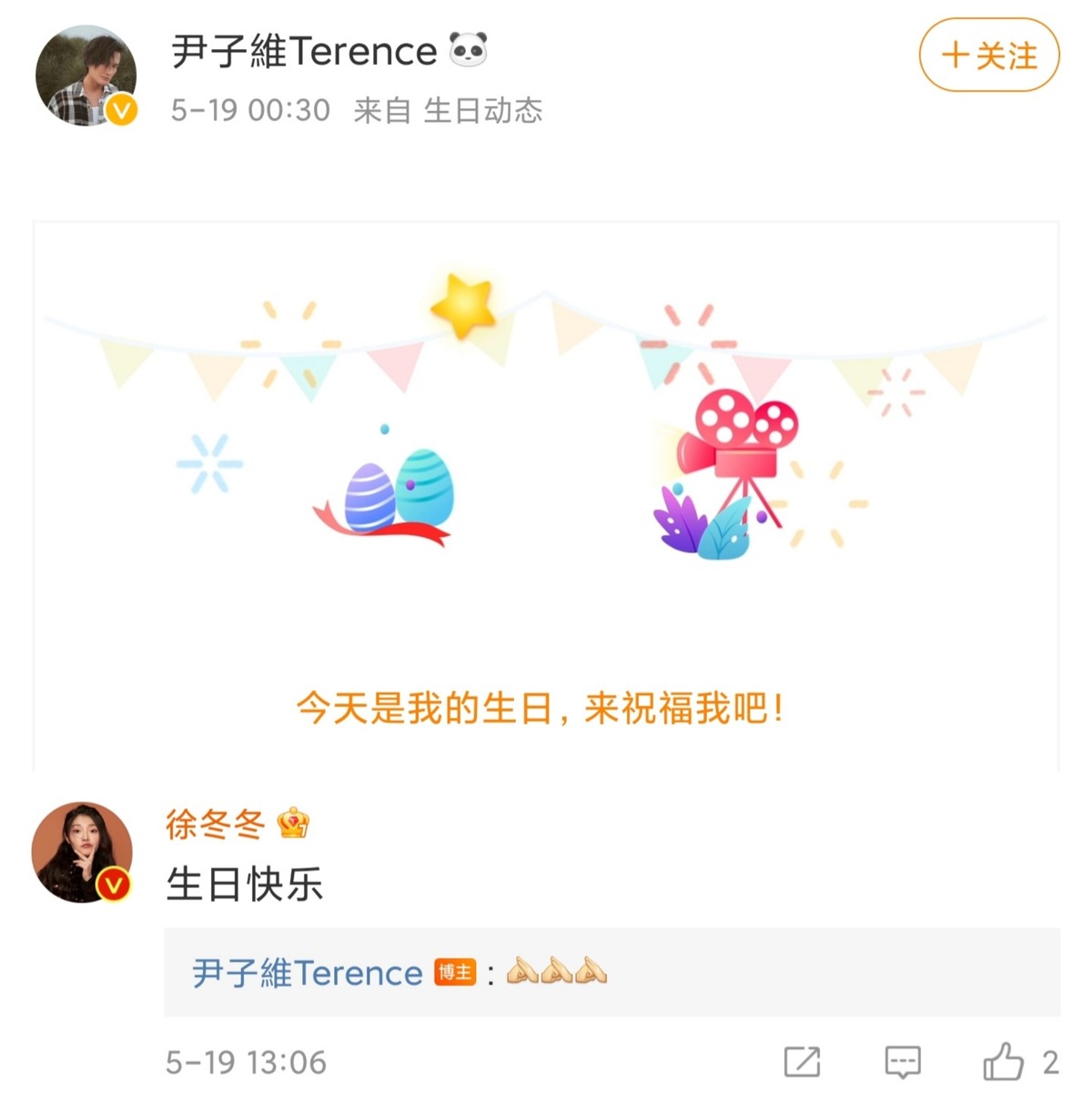Open the 生日动态 source link
The image size is (1092, 1102).
click(483, 111)
